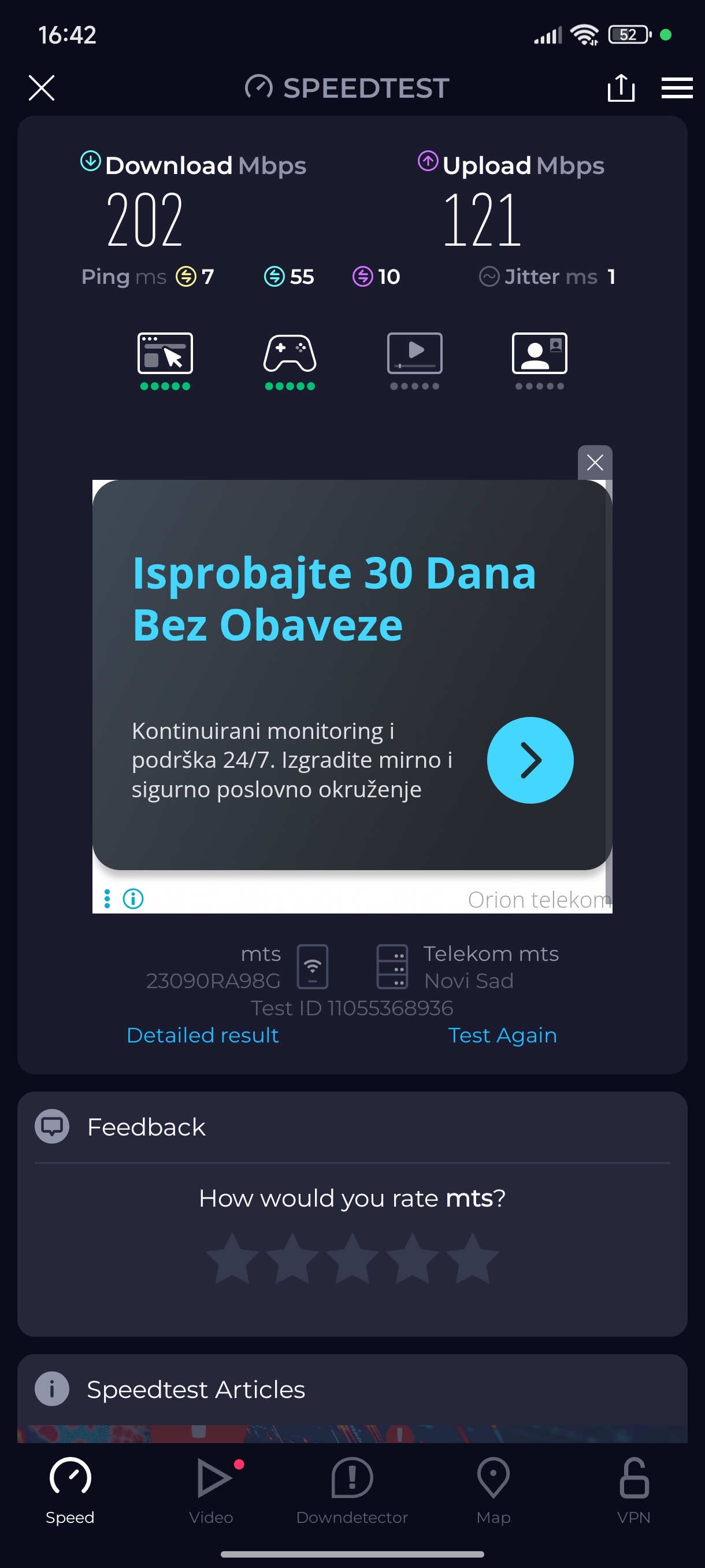Show video conferencing experience score
The image size is (705, 1568).
(x=539, y=360)
